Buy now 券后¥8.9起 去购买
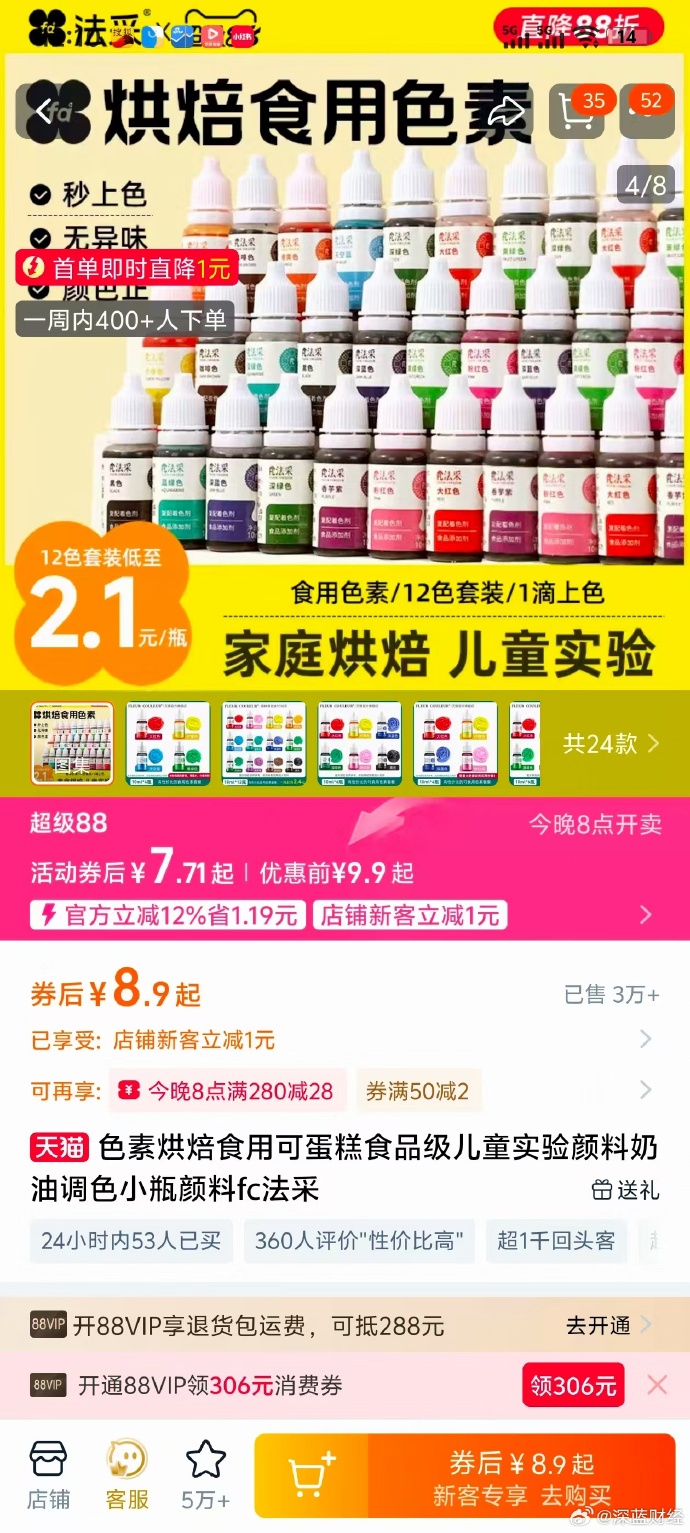 point(521,1478)
